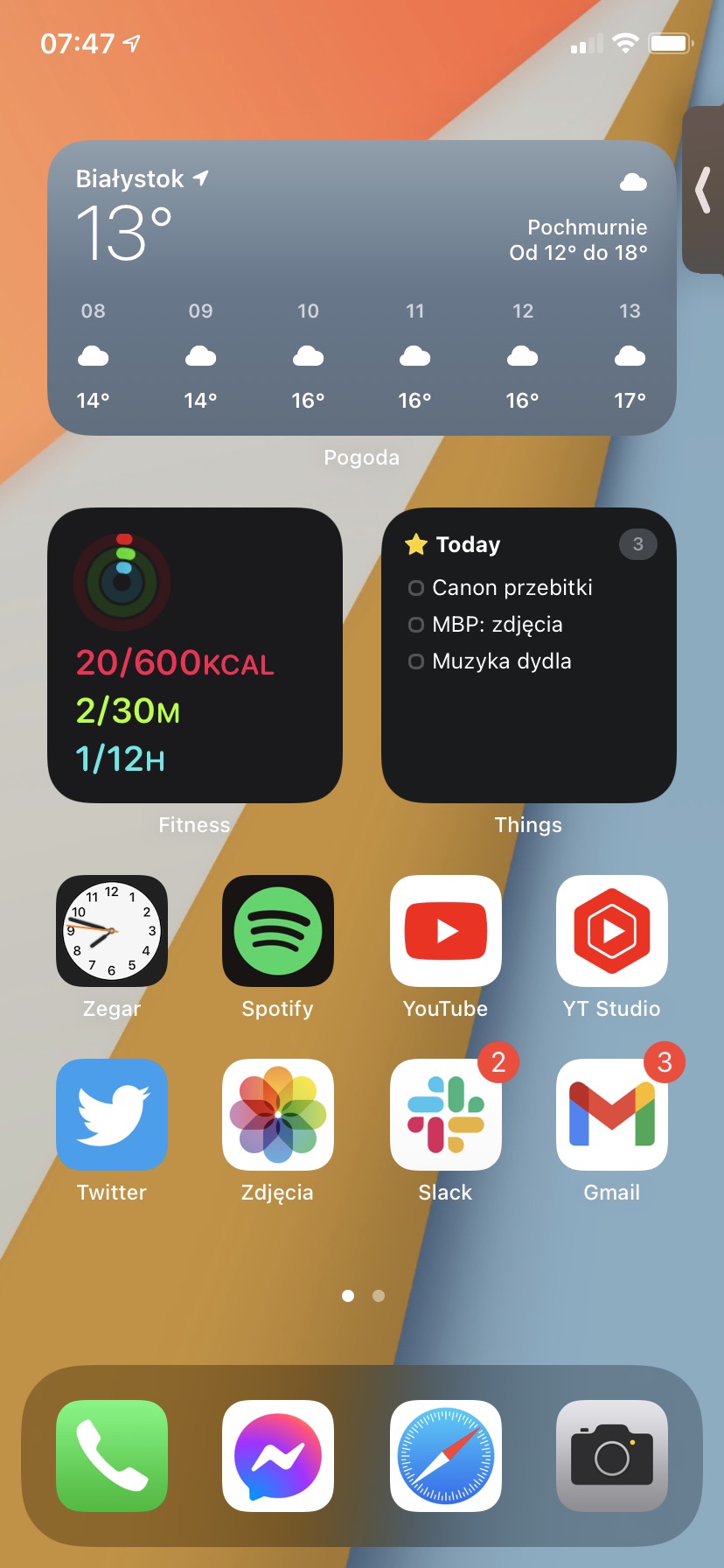This screenshot has height=1568, width=724.
Task: Launch the Zegar clock app
Action: pos(112,931)
